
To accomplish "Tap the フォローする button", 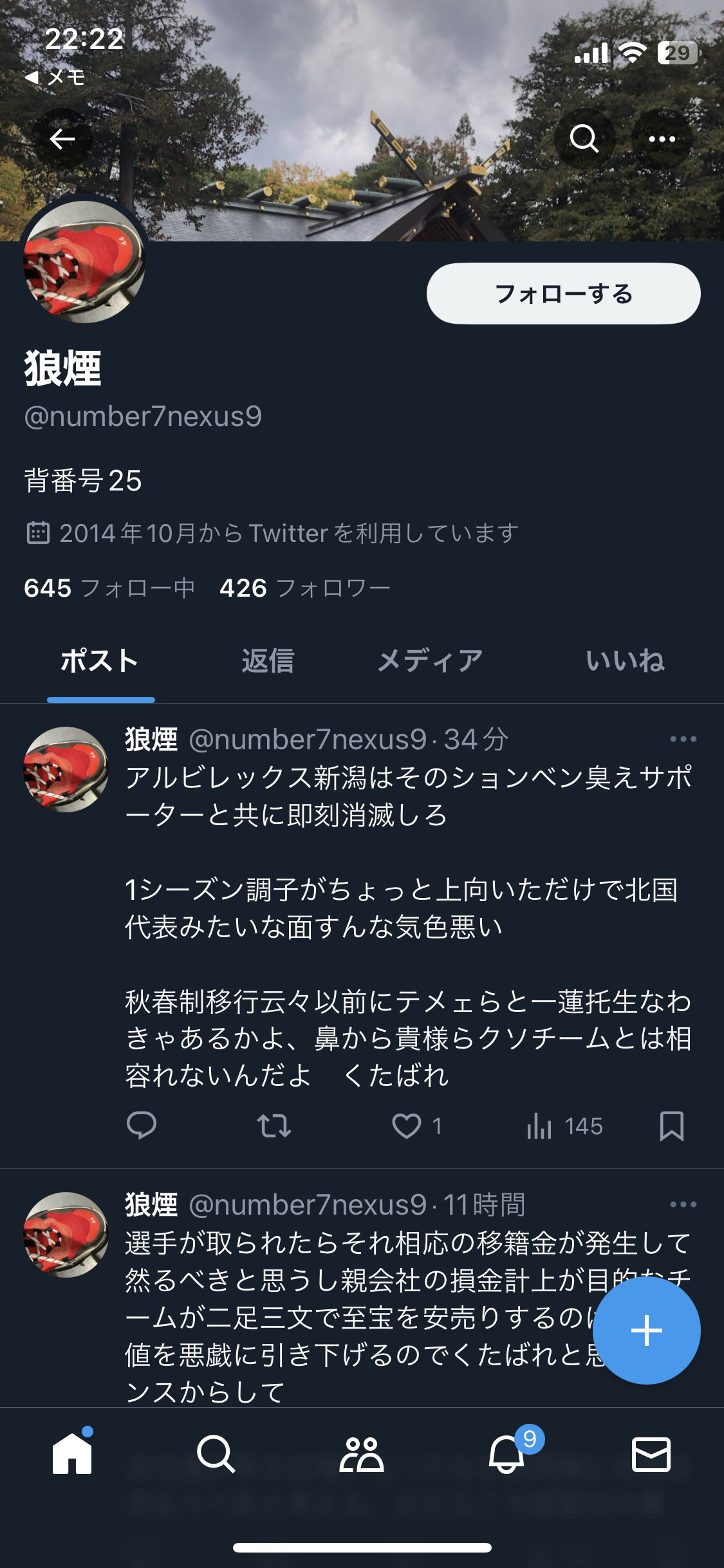I will pyautogui.click(x=563, y=294).
